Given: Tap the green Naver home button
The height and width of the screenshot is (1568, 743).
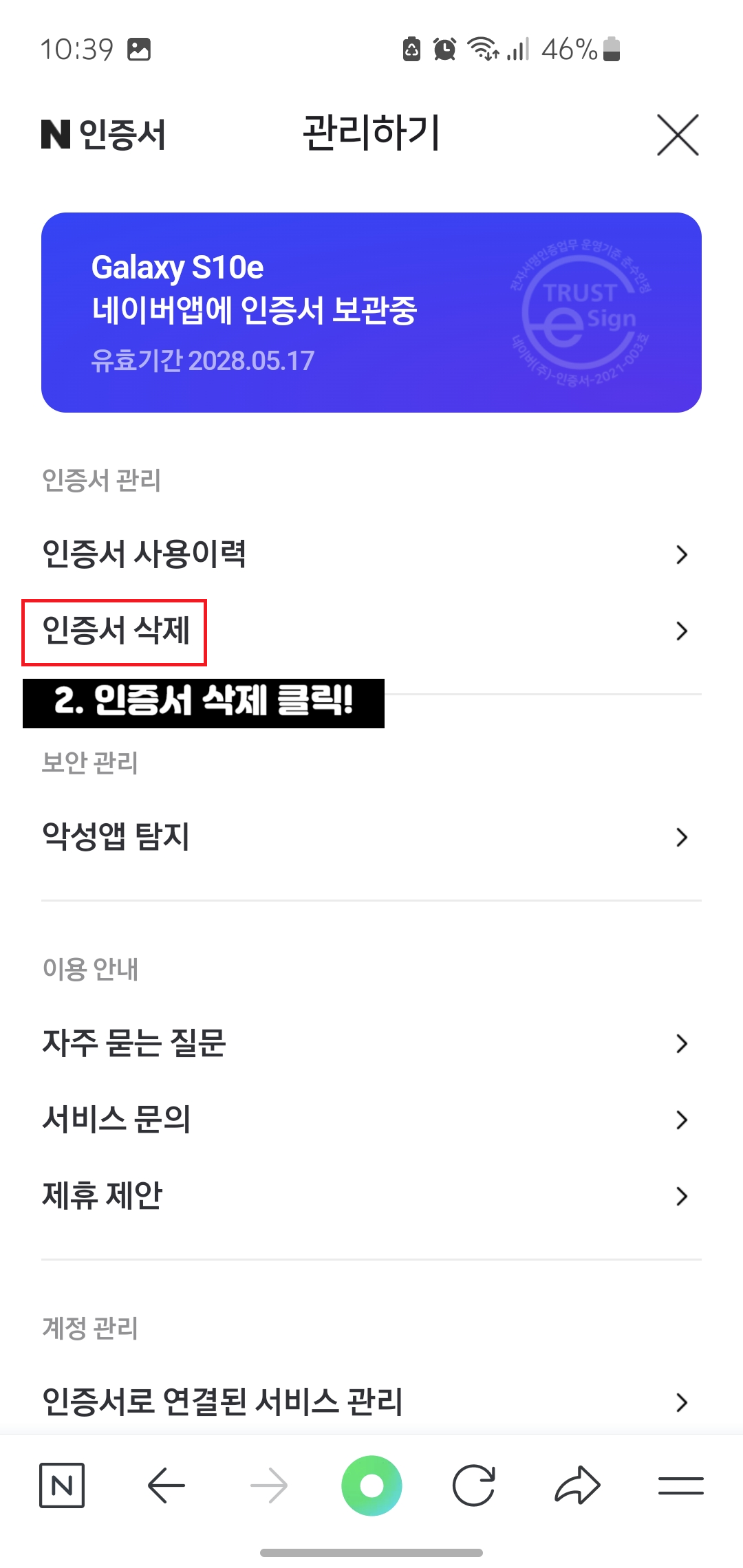Looking at the screenshot, I should pos(371,1485).
